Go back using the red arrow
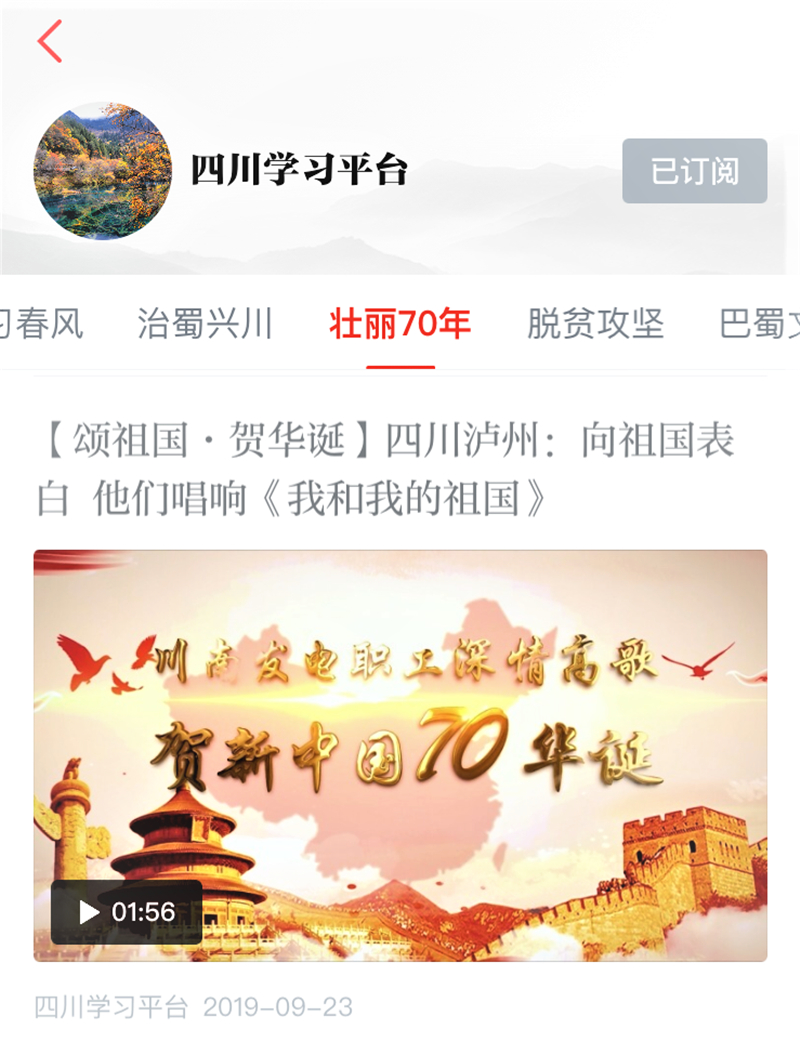This screenshot has height=1054, width=800. (50, 42)
